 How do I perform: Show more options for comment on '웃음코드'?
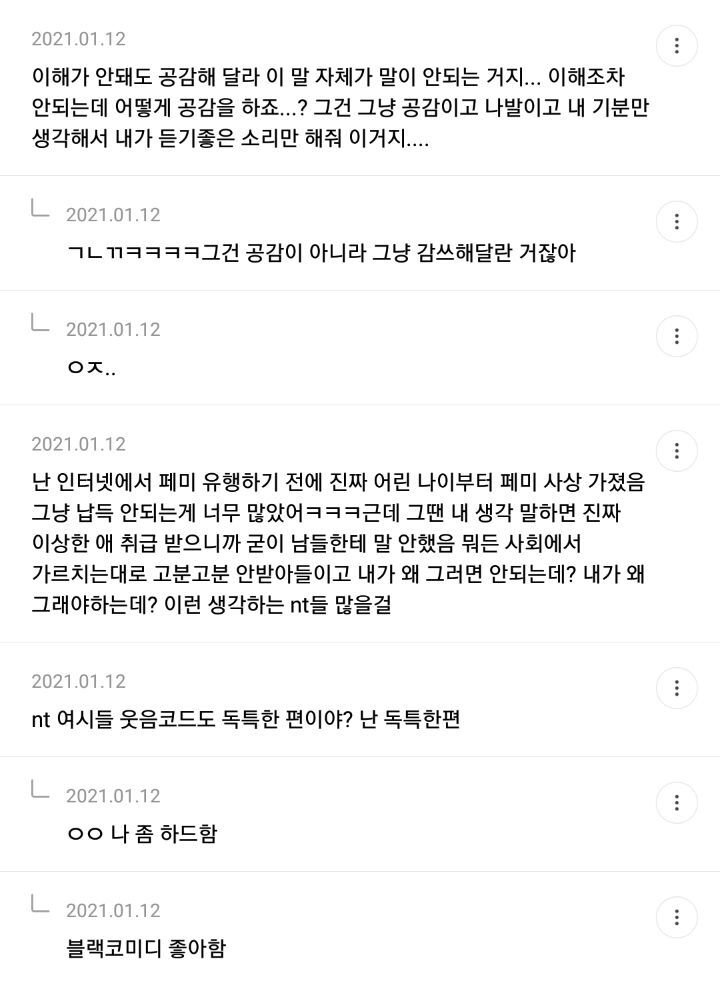677,688
